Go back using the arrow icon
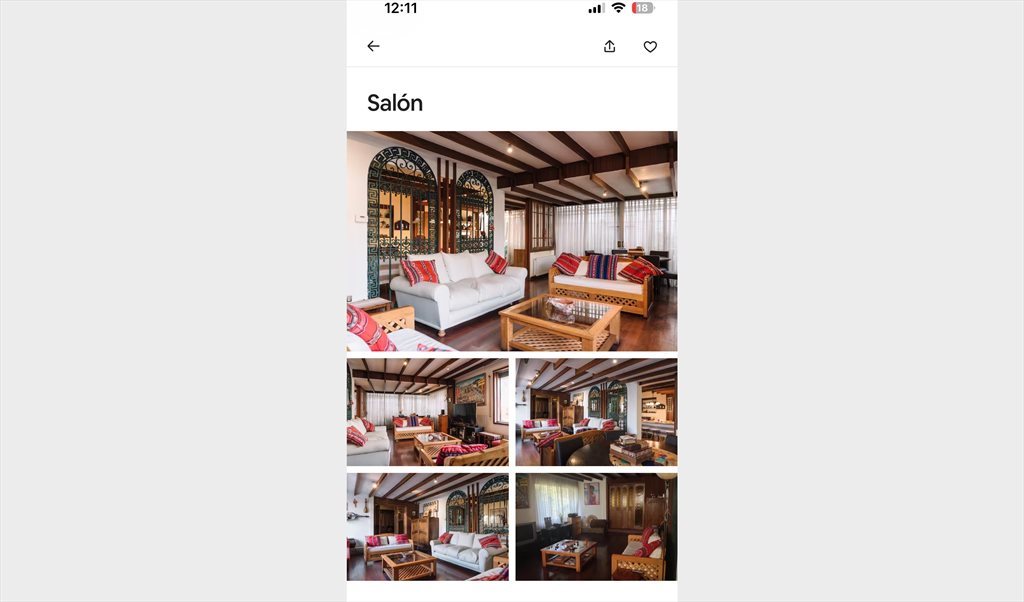 [373, 46]
